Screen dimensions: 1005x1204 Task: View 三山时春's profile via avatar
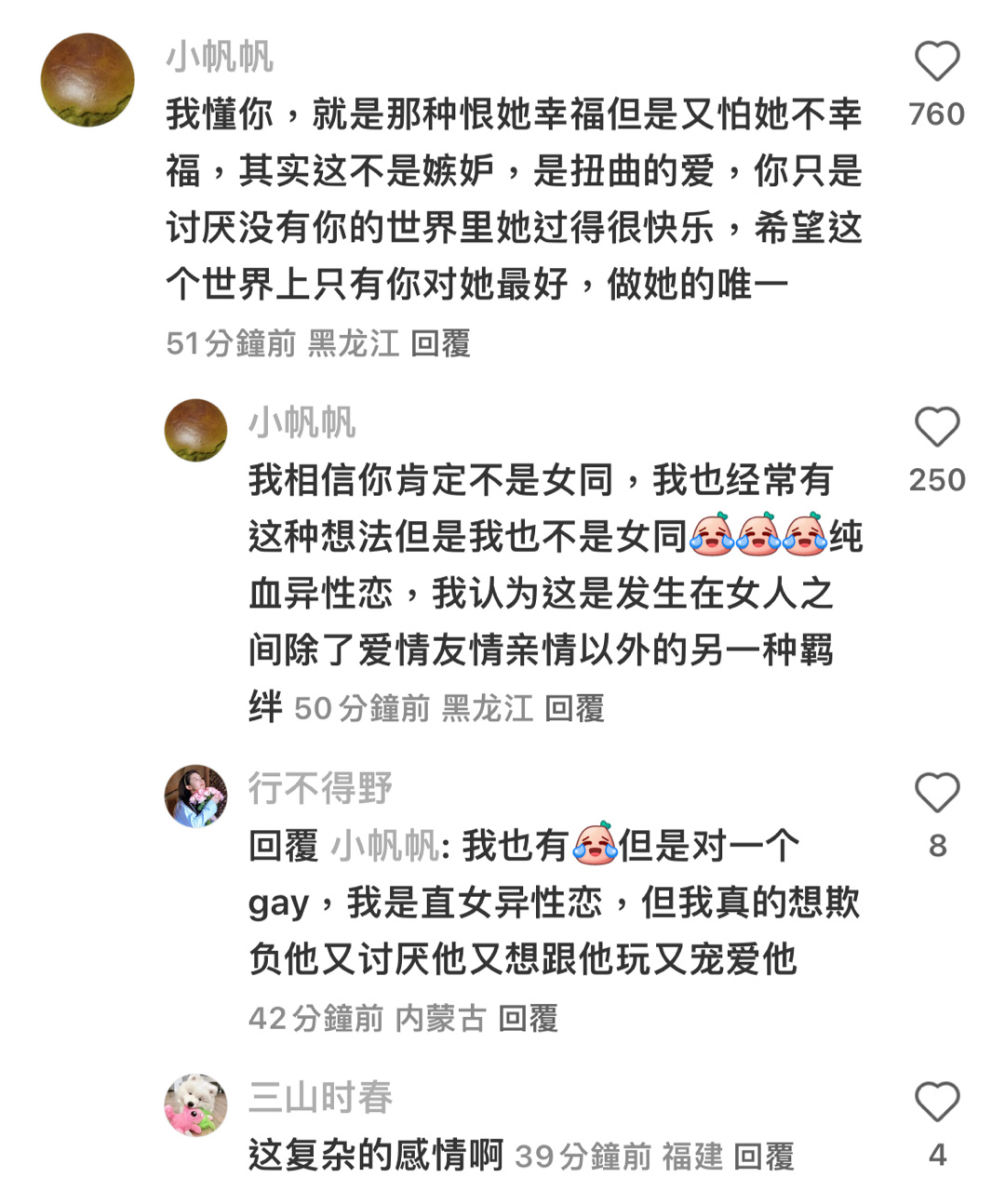pos(195,1105)
